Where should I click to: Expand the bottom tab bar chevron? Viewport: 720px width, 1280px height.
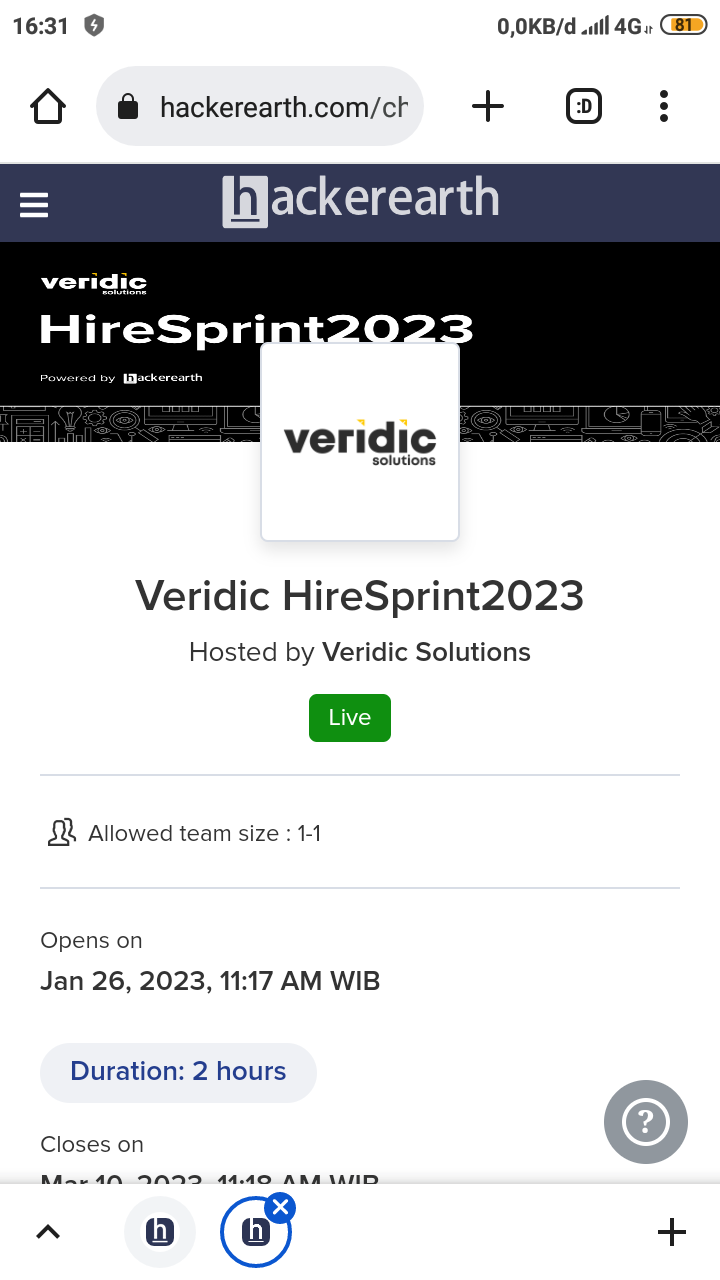[48, 1232]
